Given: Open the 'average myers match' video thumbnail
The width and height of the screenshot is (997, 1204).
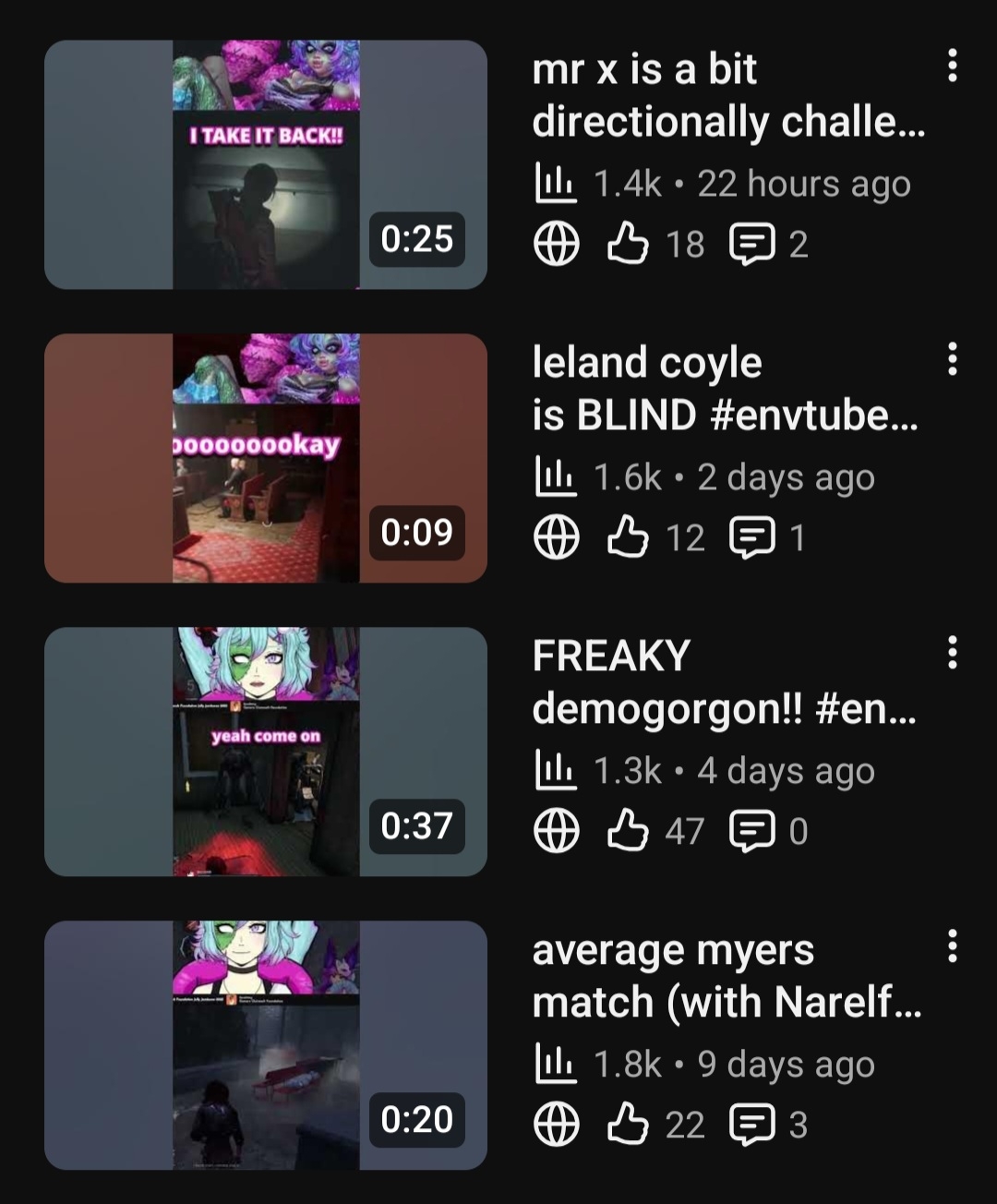Looking at the screenshot, I should pos(266,1045).
